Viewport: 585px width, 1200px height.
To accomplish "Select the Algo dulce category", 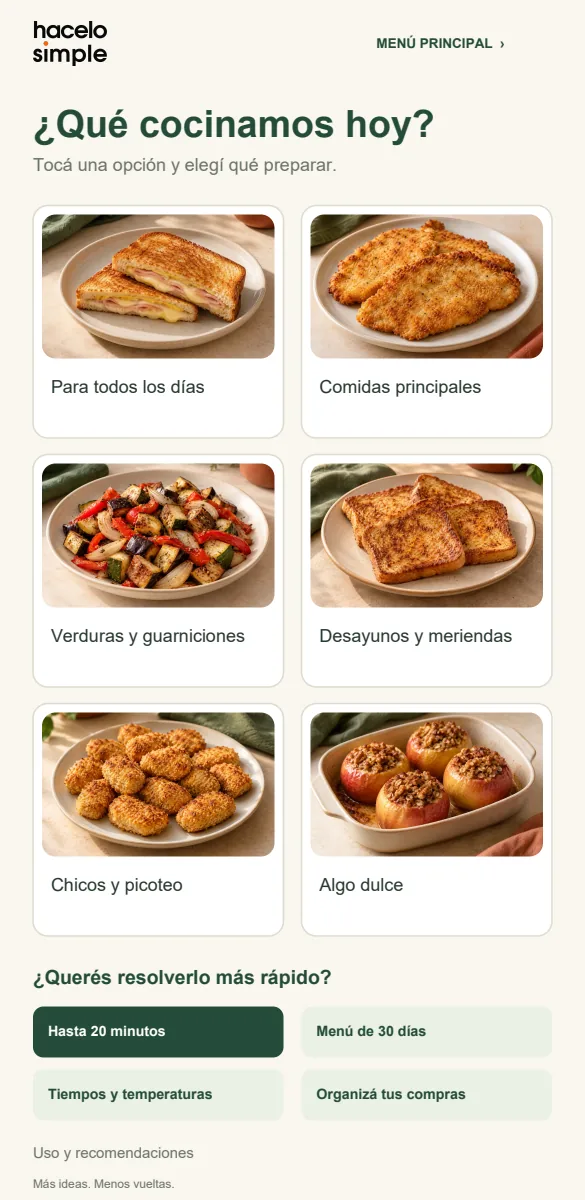I will click(427, 820).
